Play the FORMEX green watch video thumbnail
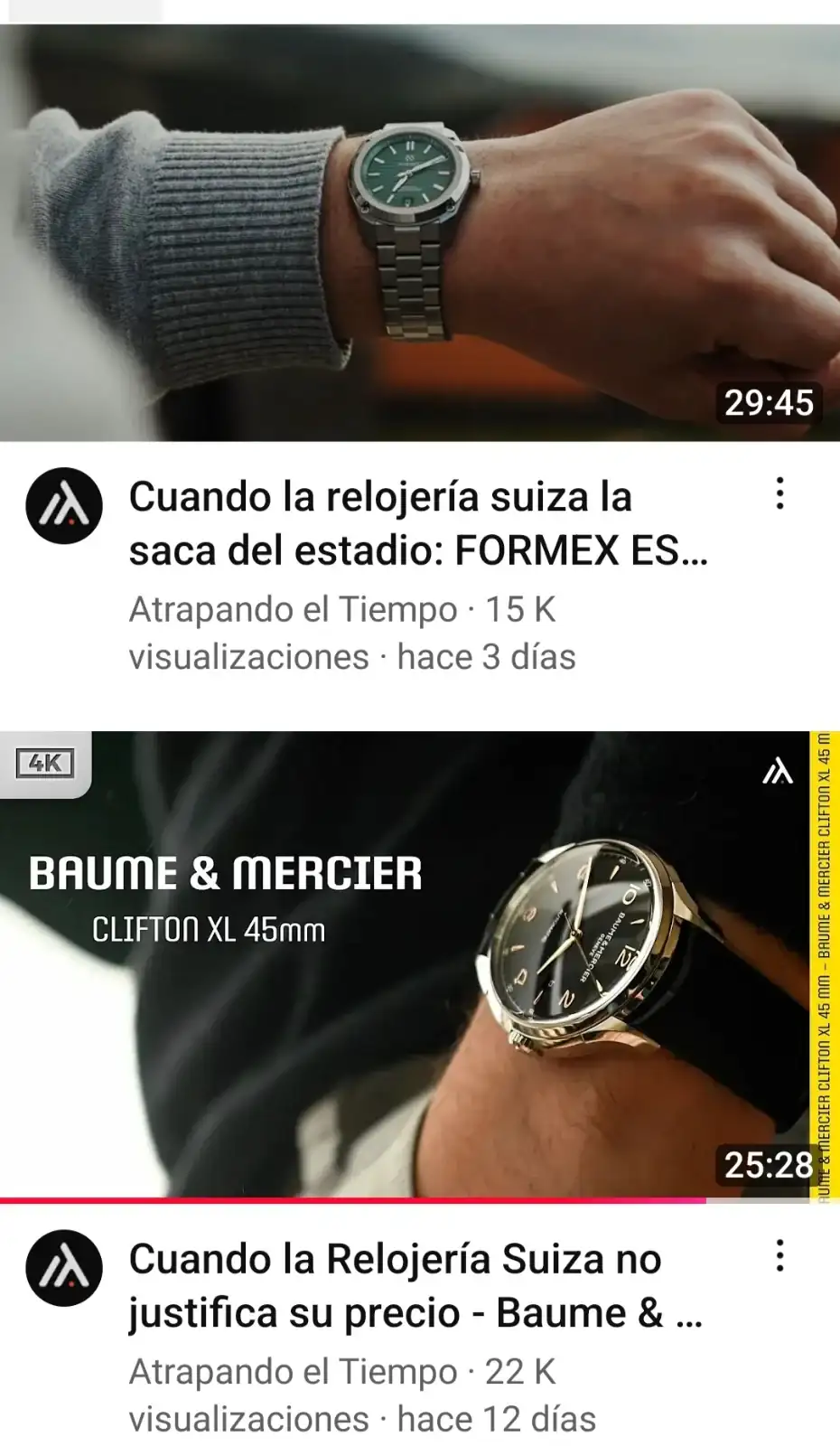The height and width of the screenshot is (1446, 840). click(x=420, y=233)
